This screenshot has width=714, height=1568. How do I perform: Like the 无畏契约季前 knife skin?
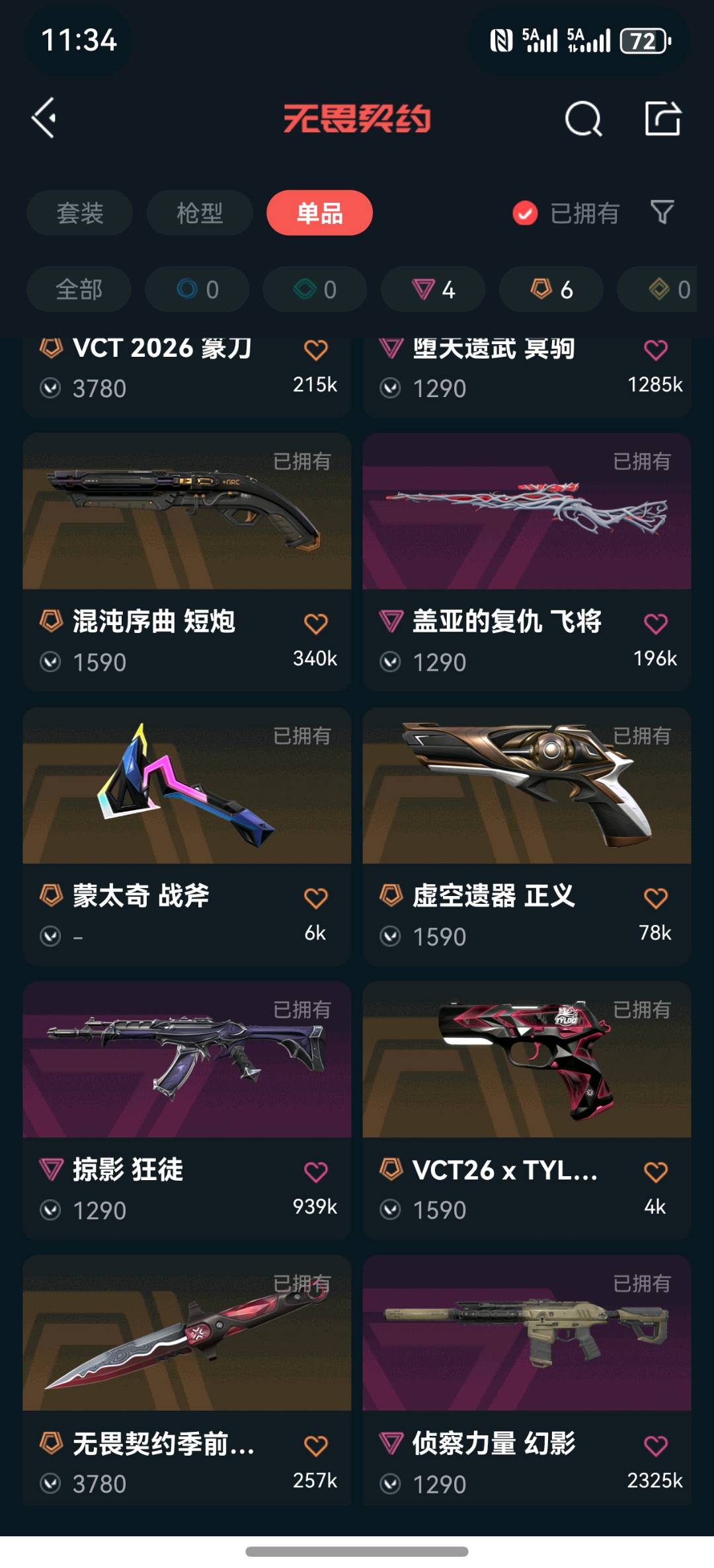pyautogui.click(x=316, y=1446)
